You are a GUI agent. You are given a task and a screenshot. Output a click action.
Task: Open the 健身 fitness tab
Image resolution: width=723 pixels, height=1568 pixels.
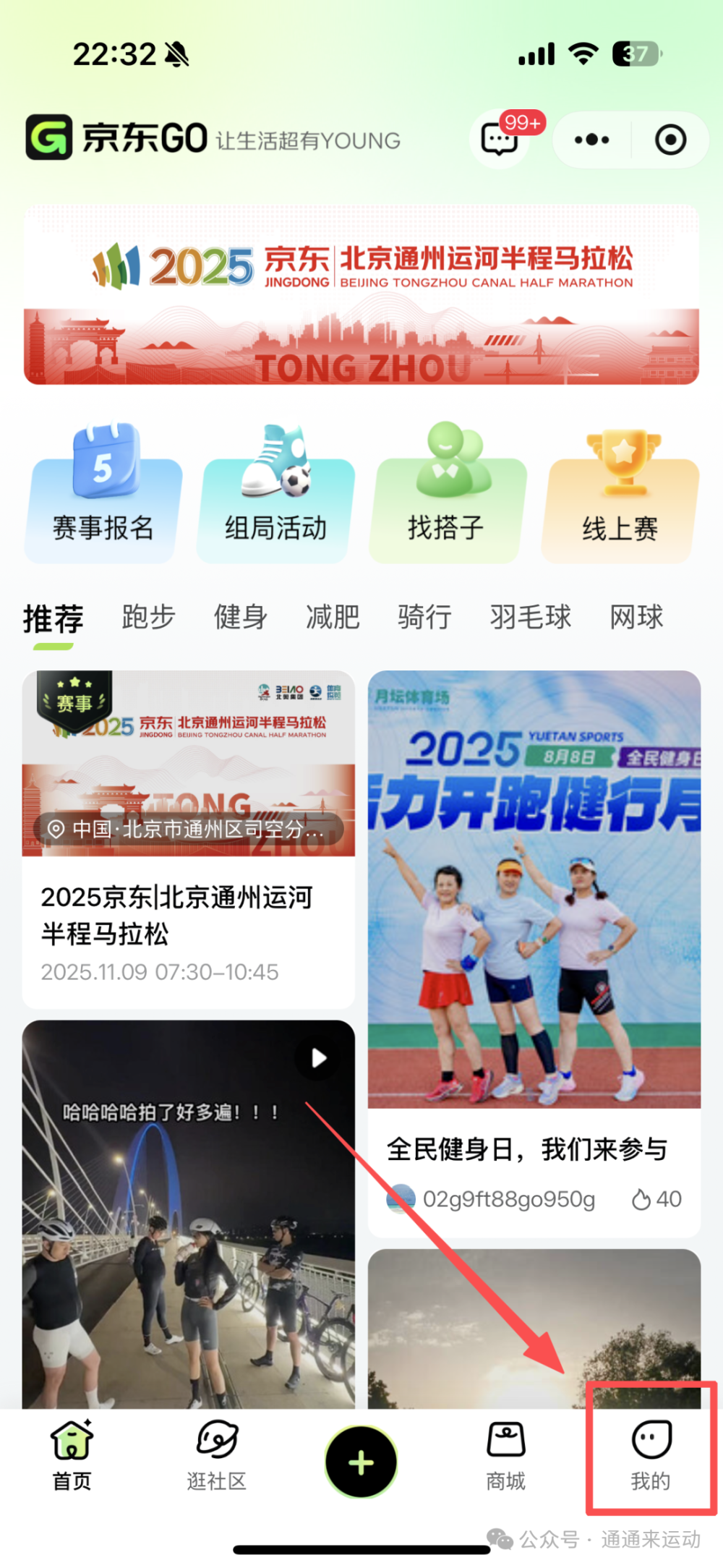tap(240, 617)
